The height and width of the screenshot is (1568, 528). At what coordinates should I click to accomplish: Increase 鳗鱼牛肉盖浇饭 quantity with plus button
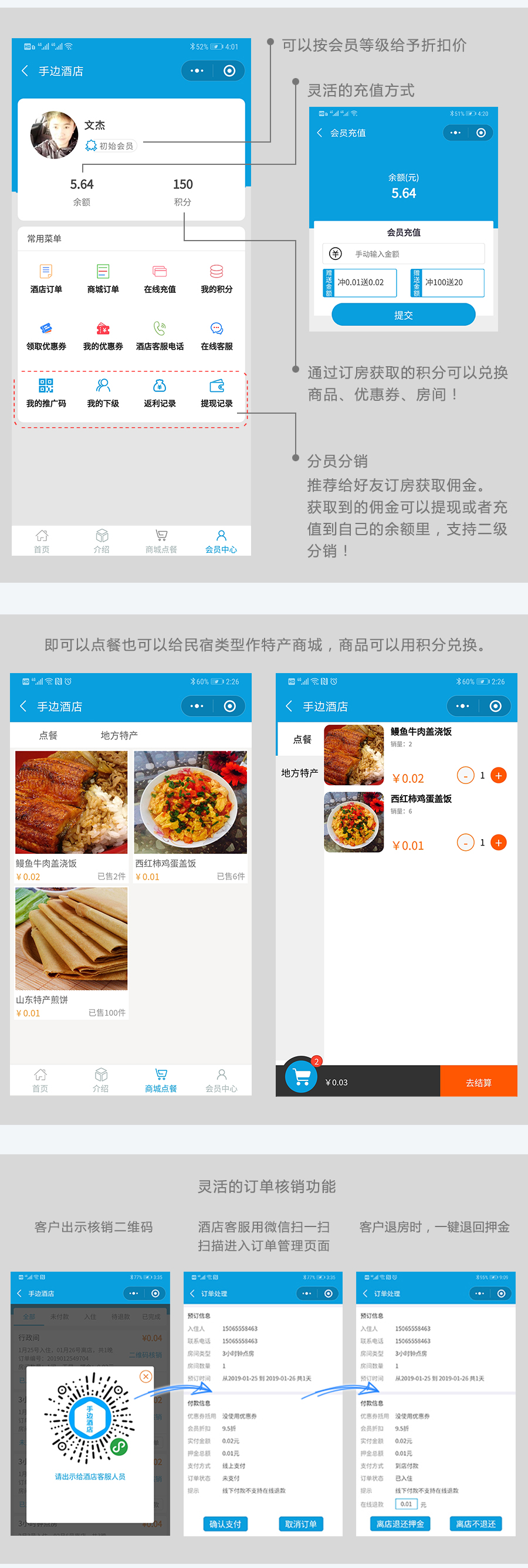[499, 775]
